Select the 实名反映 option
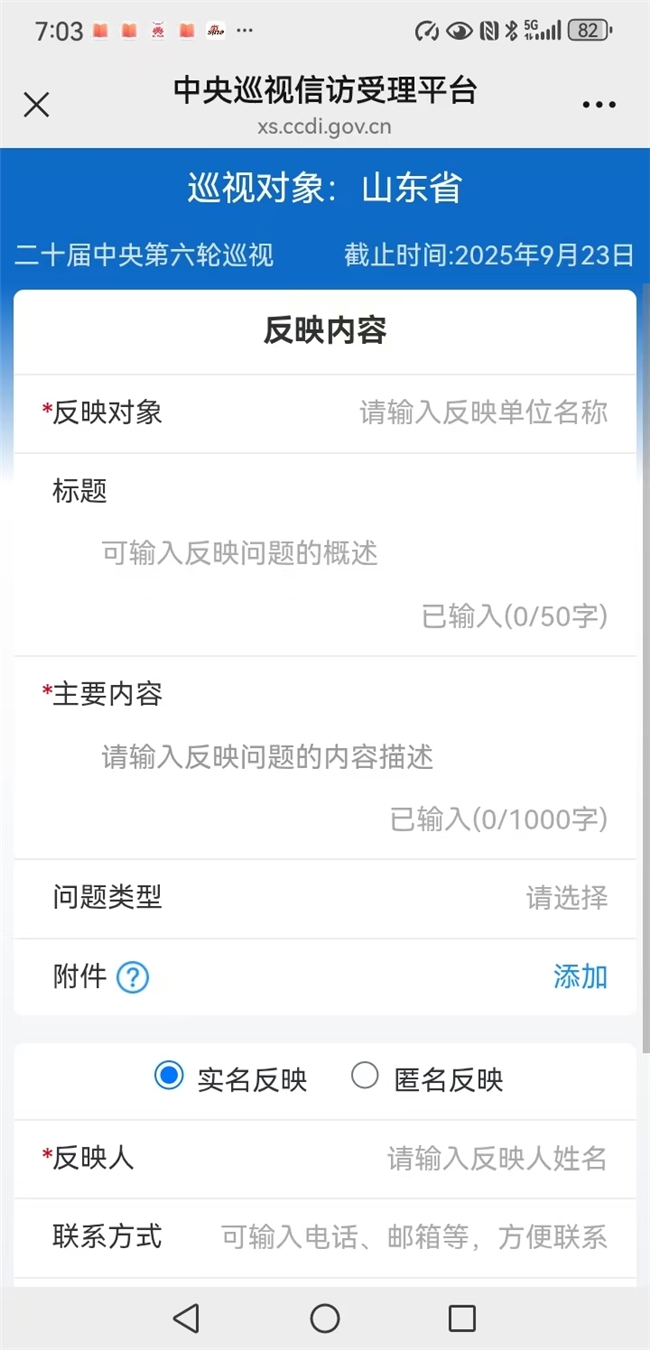 tap(169, 1077)
